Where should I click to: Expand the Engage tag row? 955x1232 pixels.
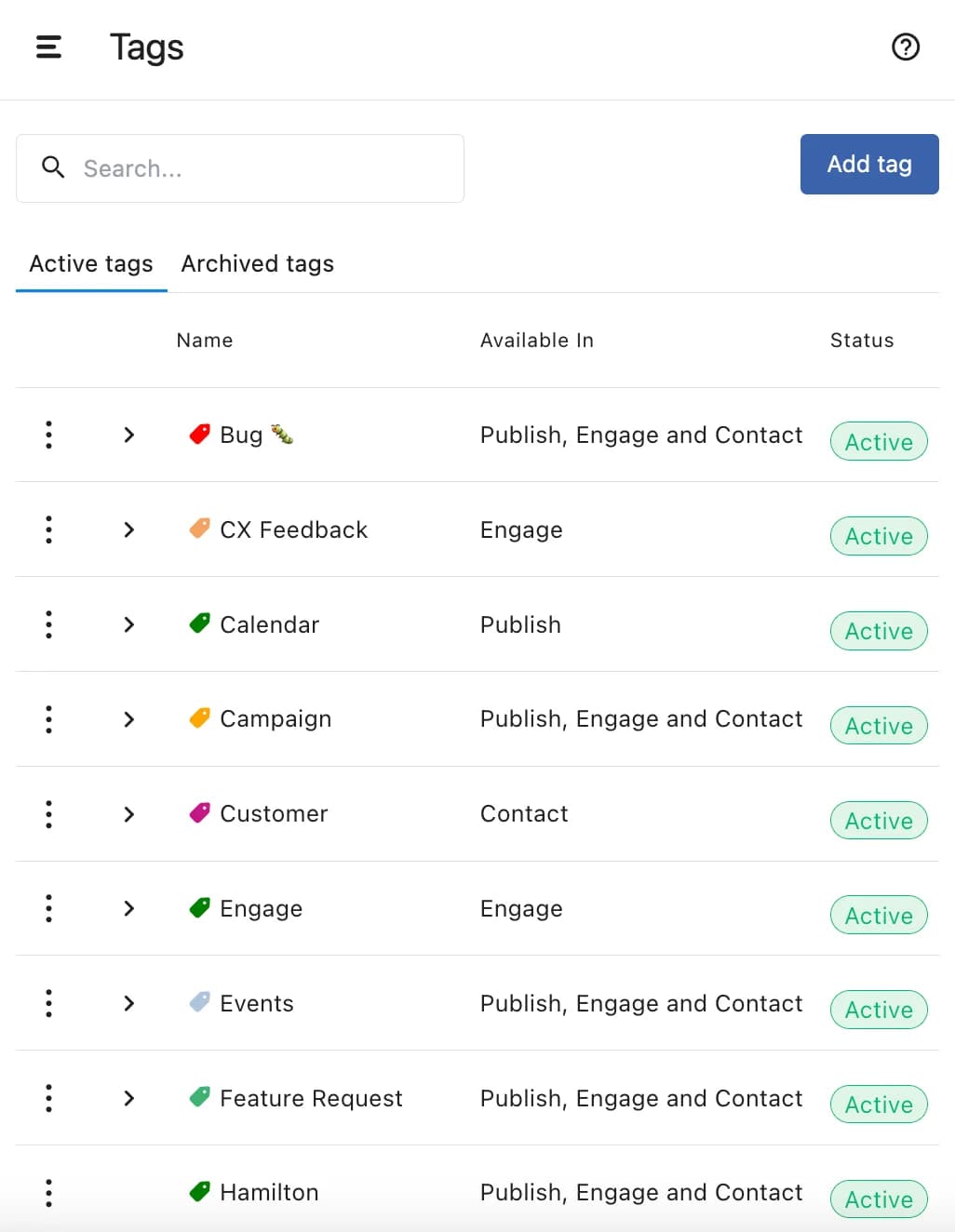(x=129, y=908)
